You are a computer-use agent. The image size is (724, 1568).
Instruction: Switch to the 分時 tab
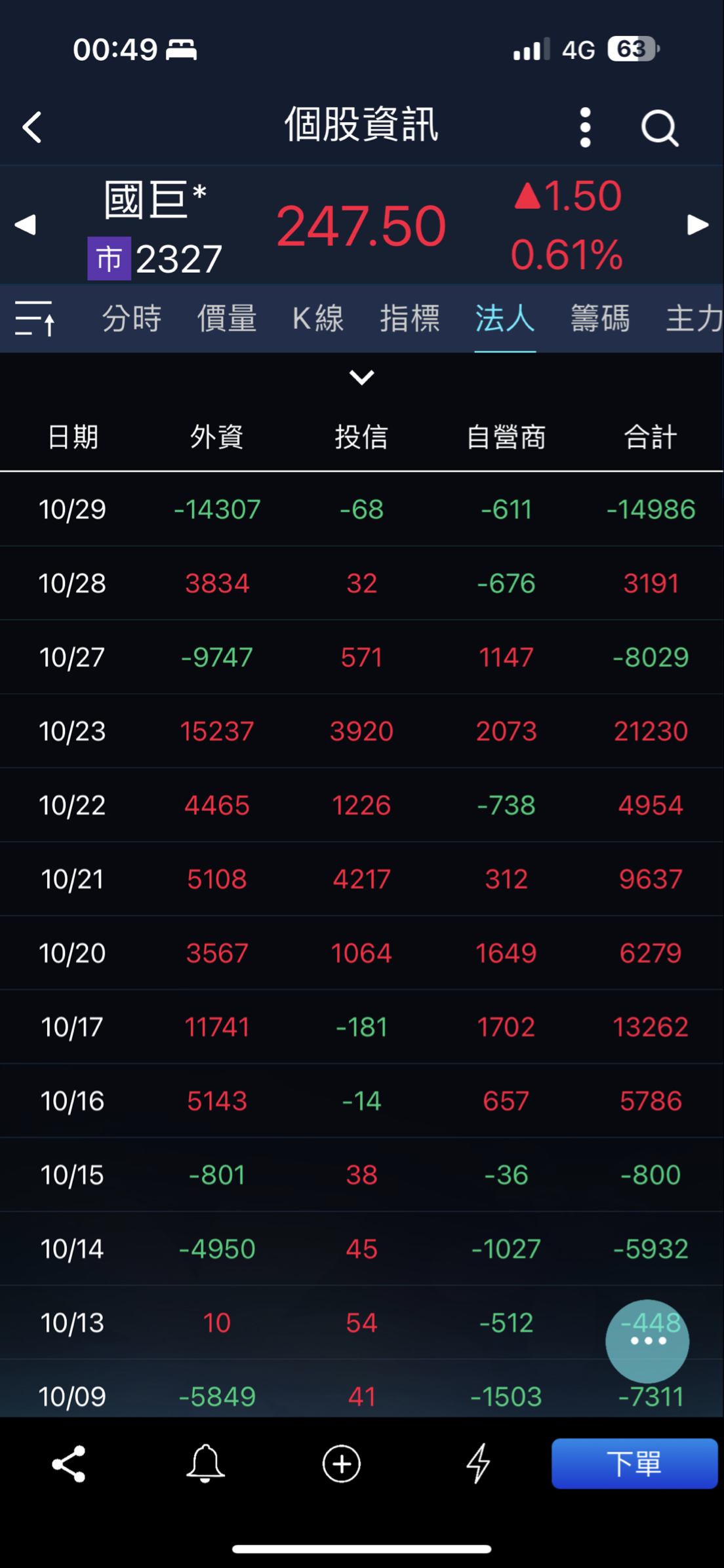131,319
